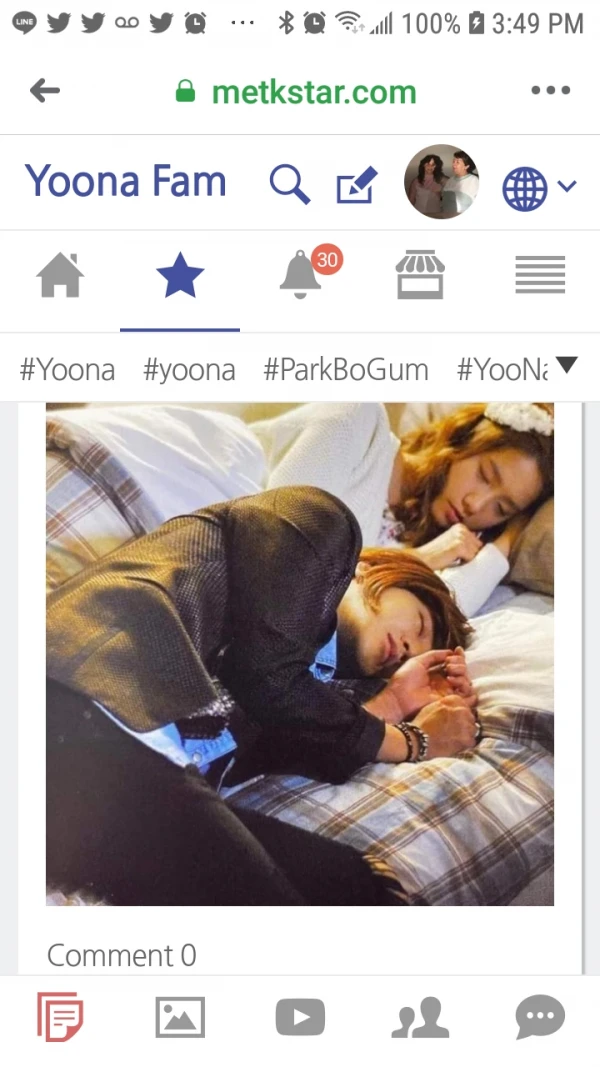Select the lowercase #yoona hashtag

click(189, 370)
